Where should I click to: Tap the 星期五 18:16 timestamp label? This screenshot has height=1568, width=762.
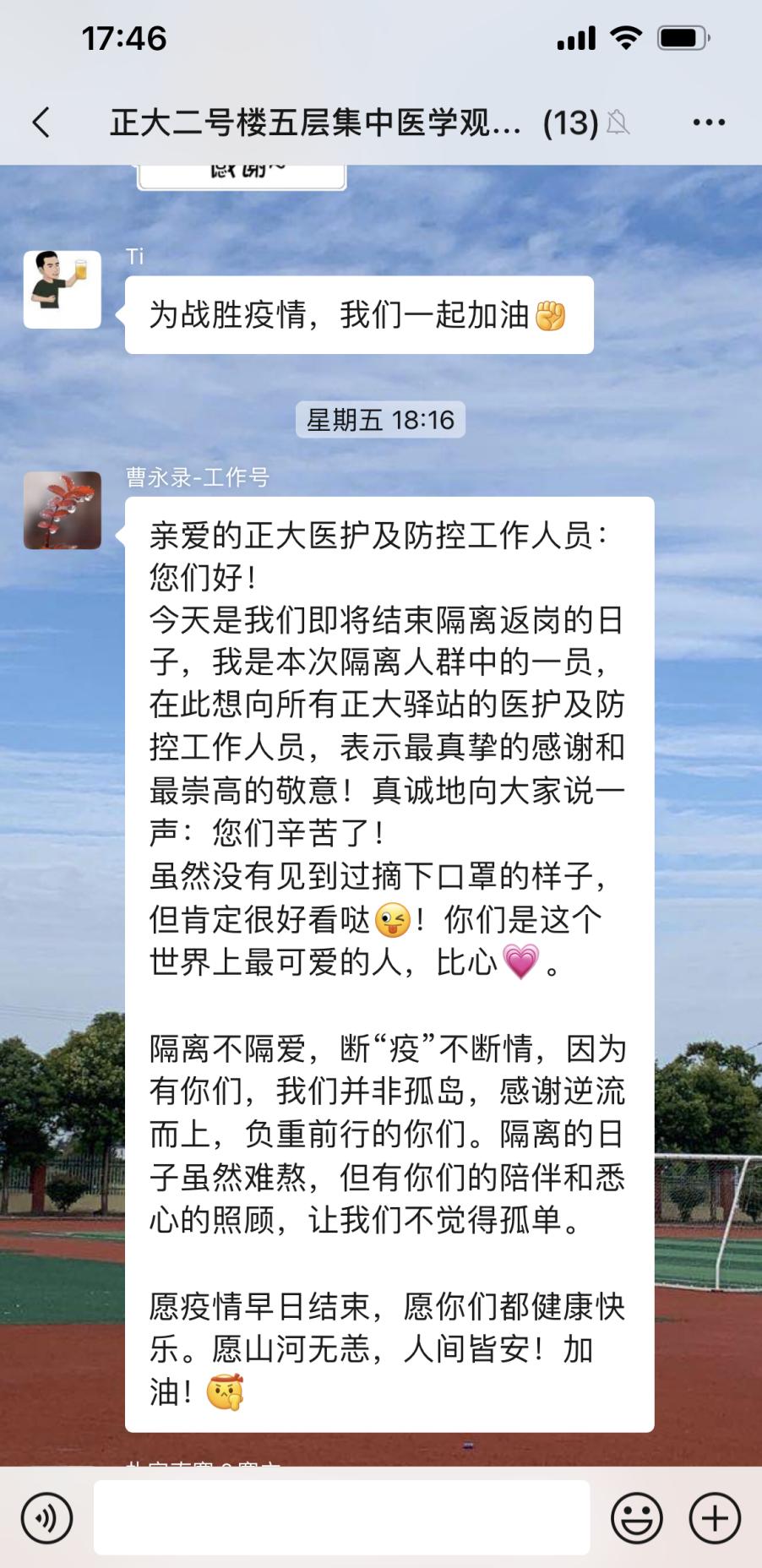pos(380,418)
